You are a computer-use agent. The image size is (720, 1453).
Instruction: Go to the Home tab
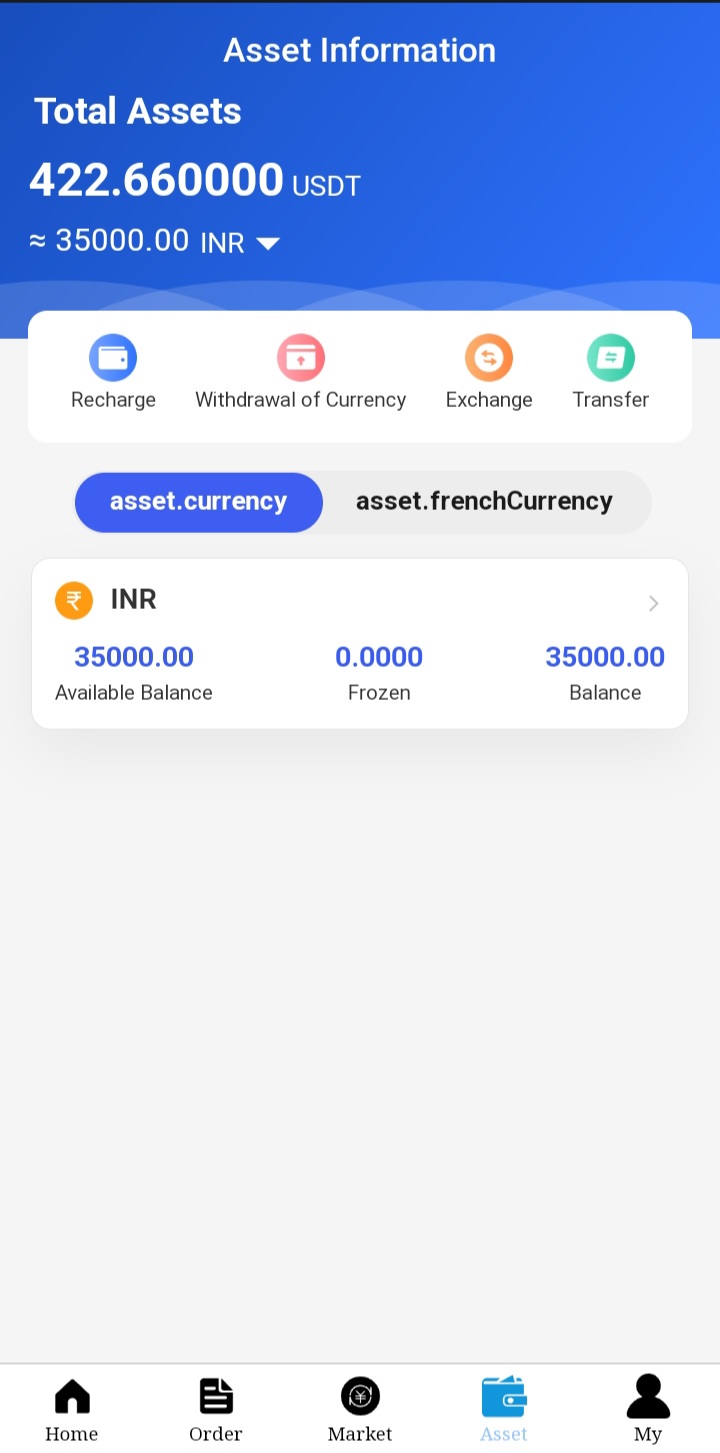[72, 1409]
